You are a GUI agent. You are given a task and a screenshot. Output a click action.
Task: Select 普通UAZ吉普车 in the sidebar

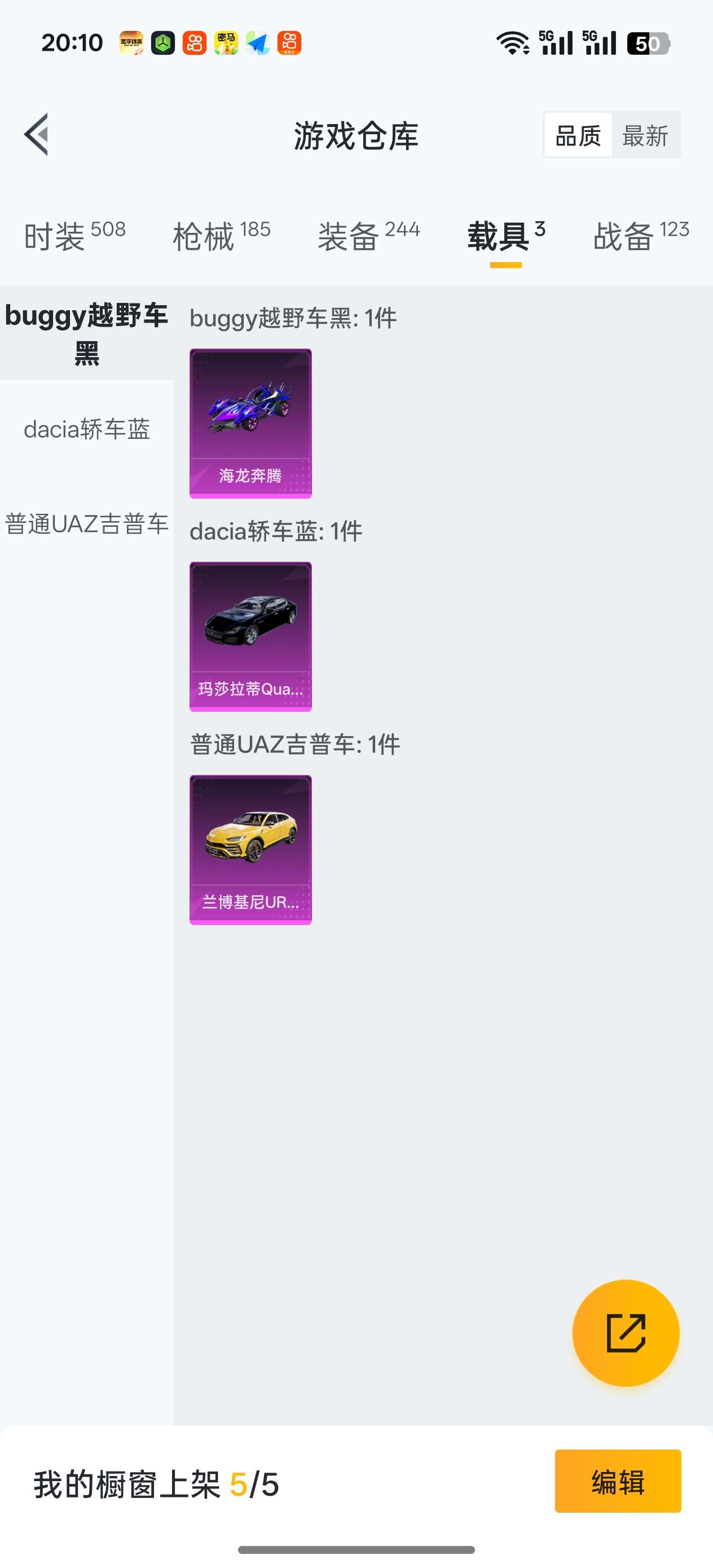pyautogui.click(x=86, y=524)
